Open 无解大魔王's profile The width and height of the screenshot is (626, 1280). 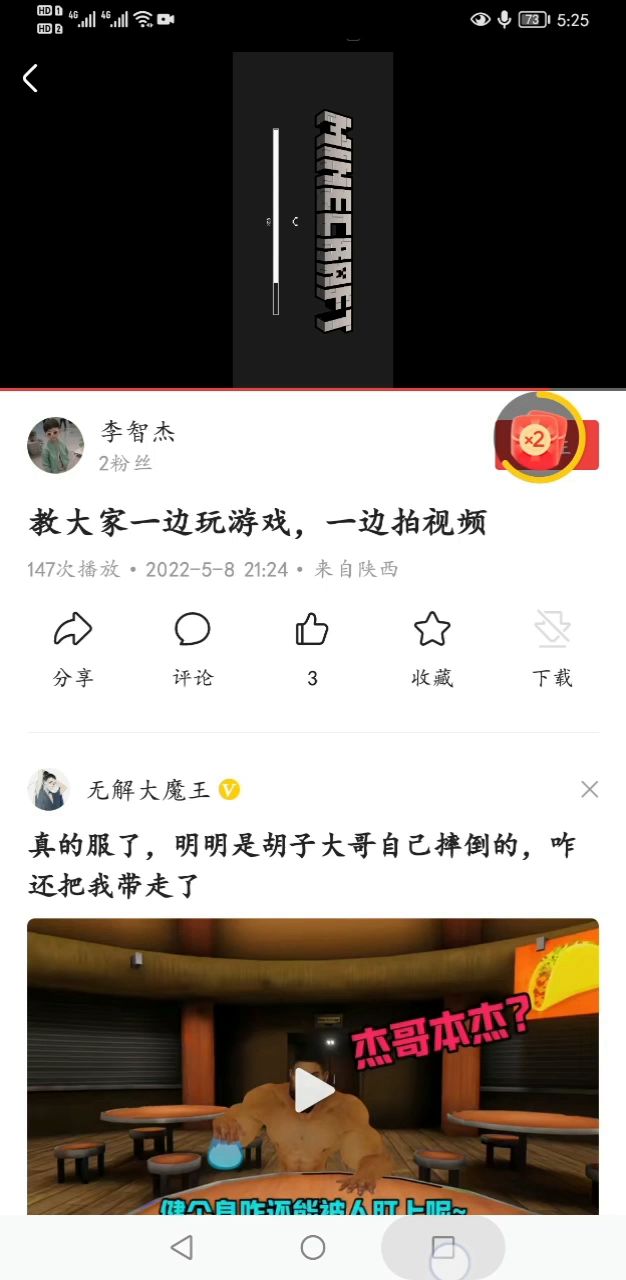click(48, 790)
